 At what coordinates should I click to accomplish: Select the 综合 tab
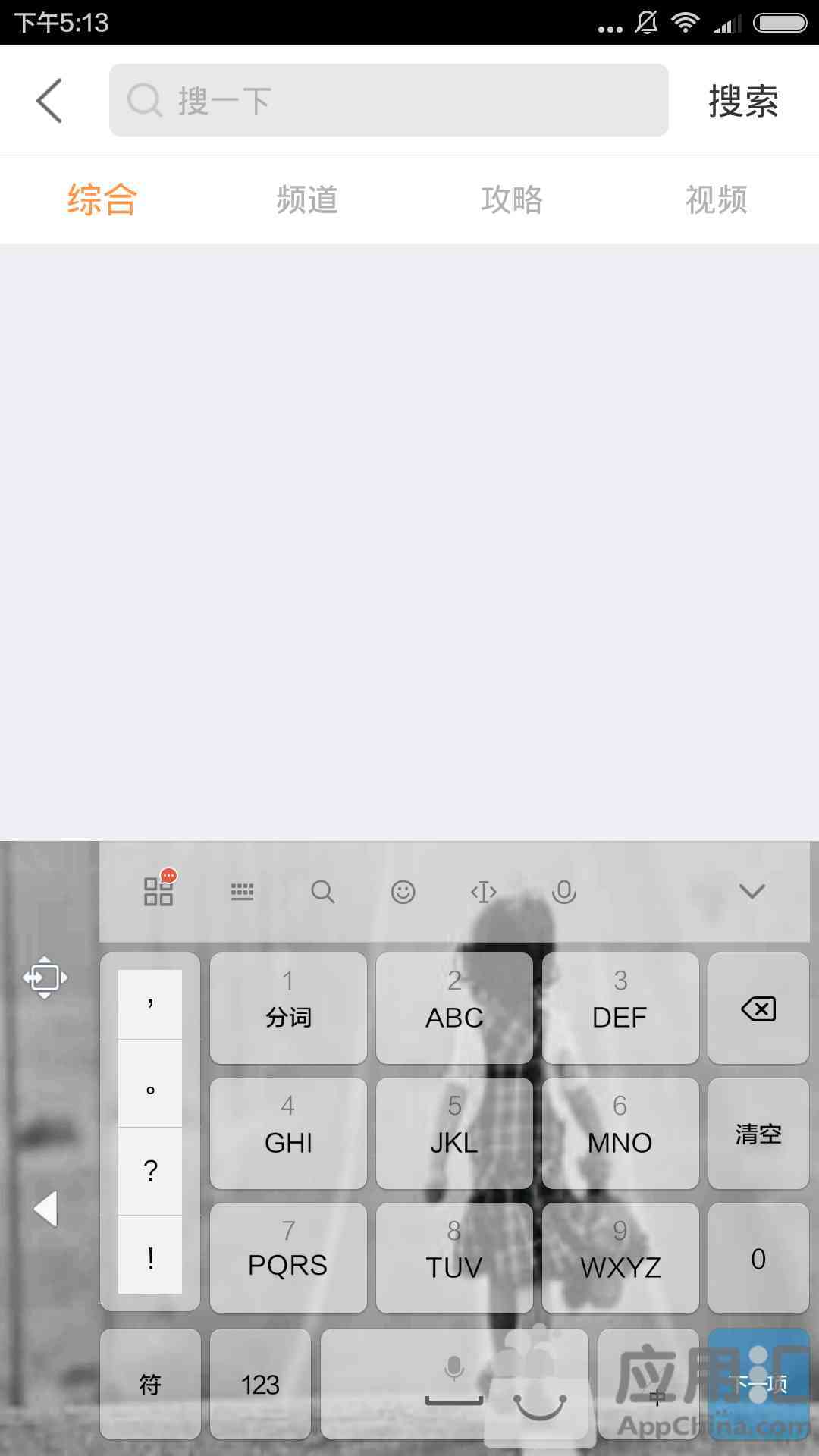(102, 200)
